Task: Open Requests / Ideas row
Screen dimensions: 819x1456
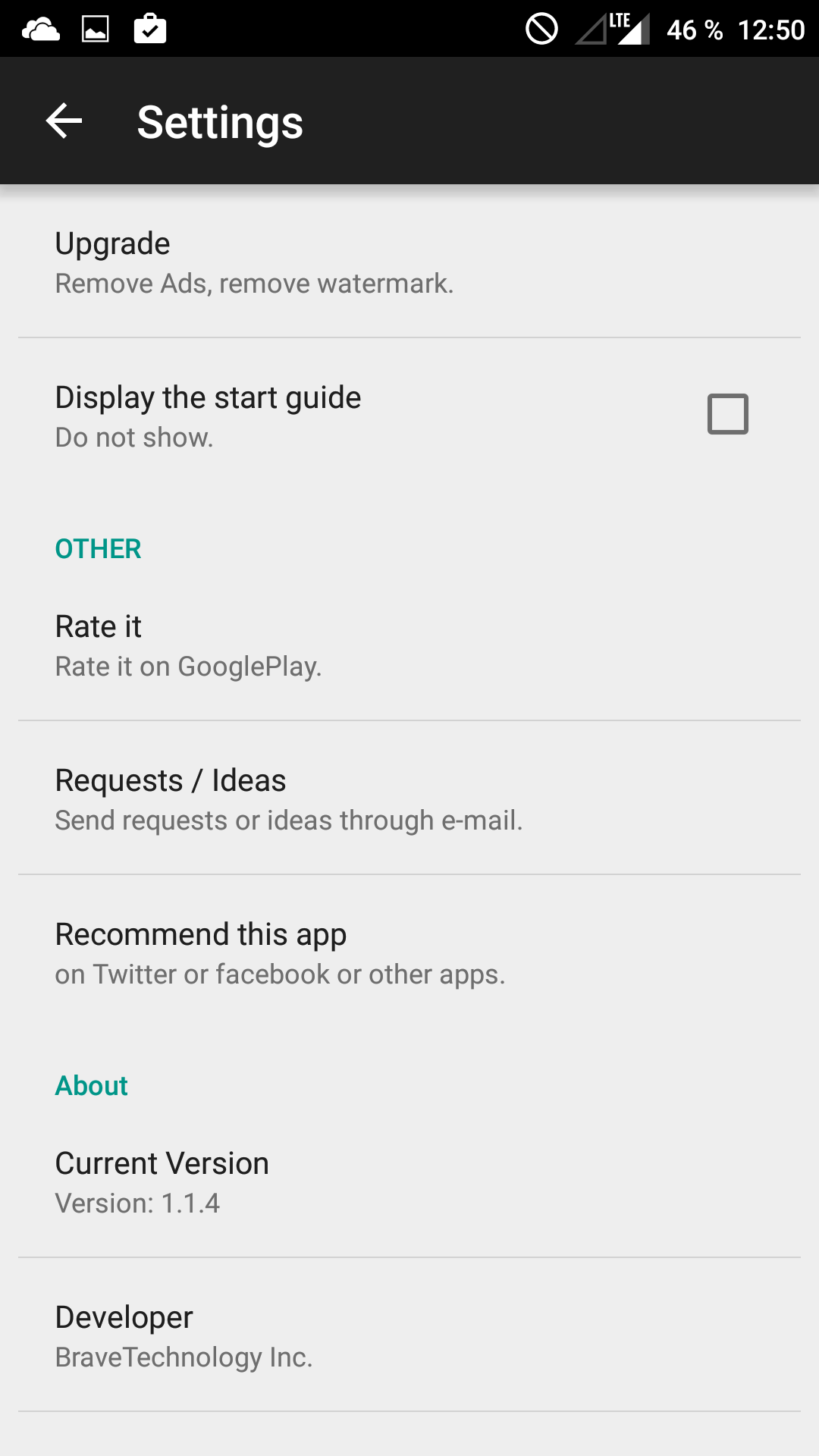Action: [409, 799]
